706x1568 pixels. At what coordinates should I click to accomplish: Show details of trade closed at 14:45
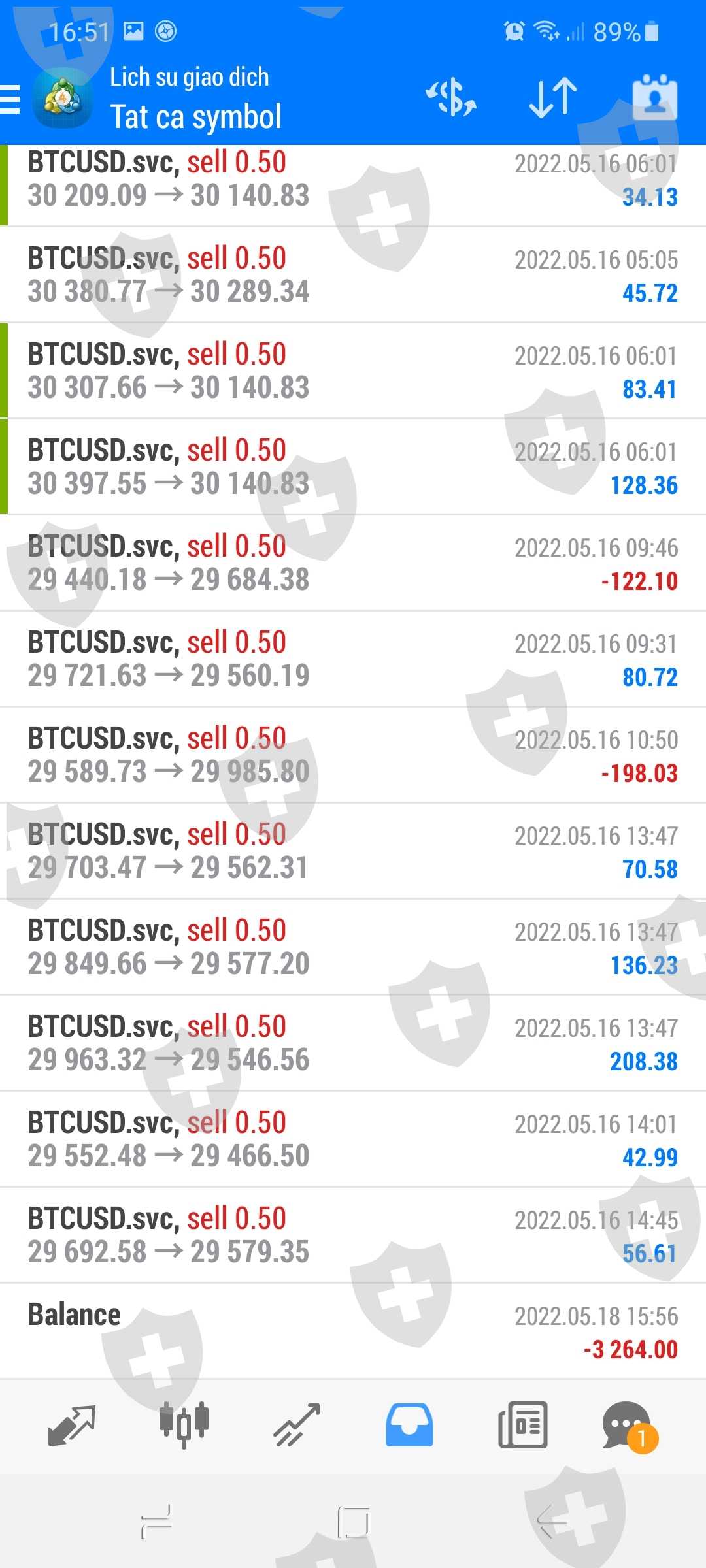point(353,1235)
